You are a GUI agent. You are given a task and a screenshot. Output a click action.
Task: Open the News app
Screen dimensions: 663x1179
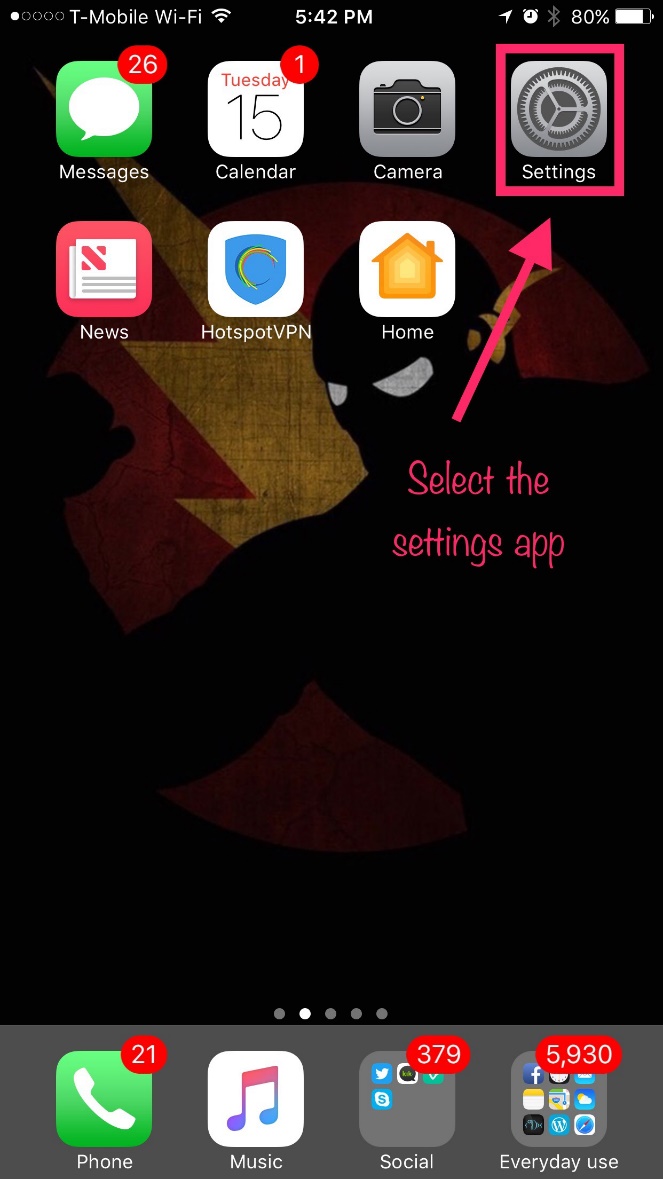pyautogui.click(x=104, y=269)
